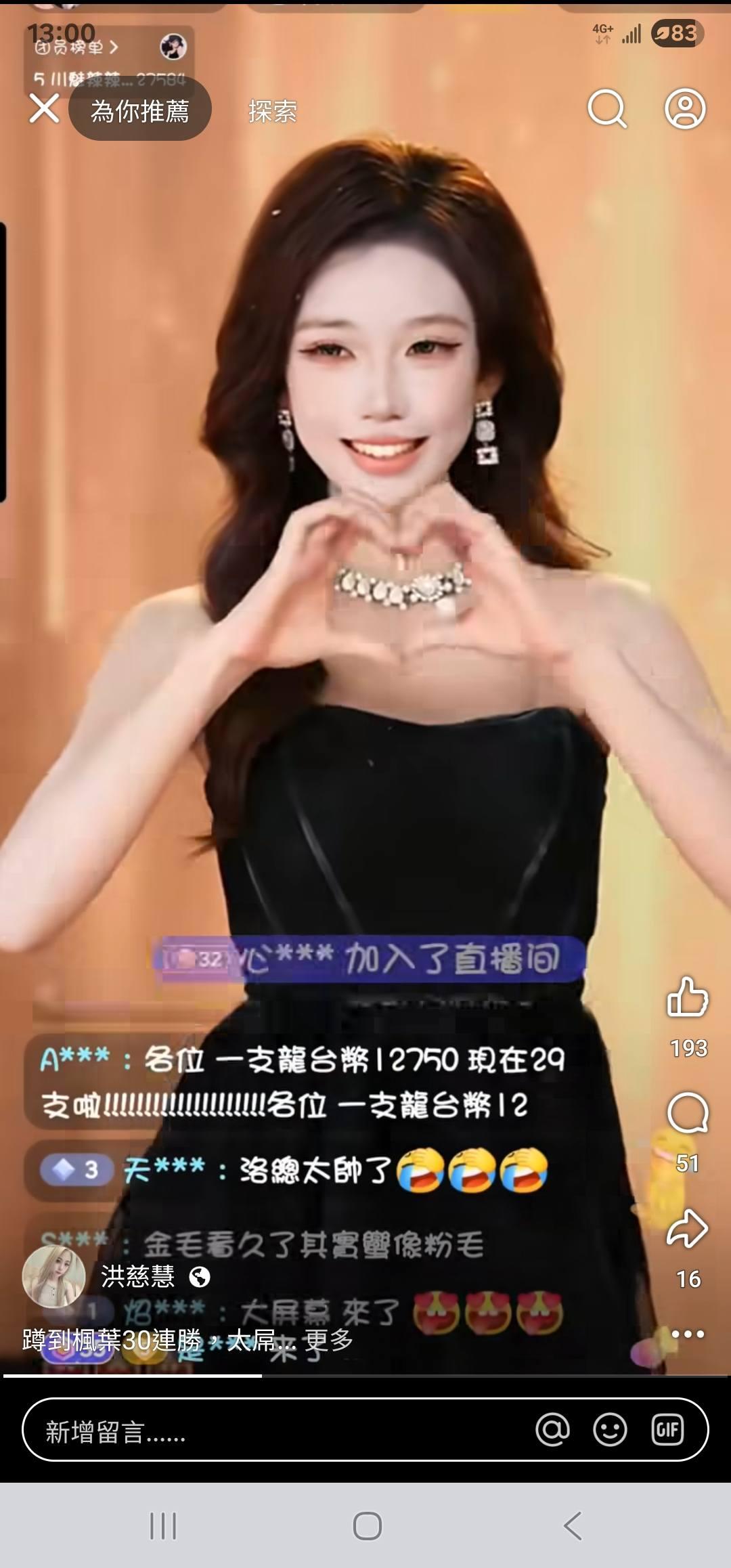Screen dimensions: 731x1568
Task: Open your profile account icon
Action: (x=685, y=109)
